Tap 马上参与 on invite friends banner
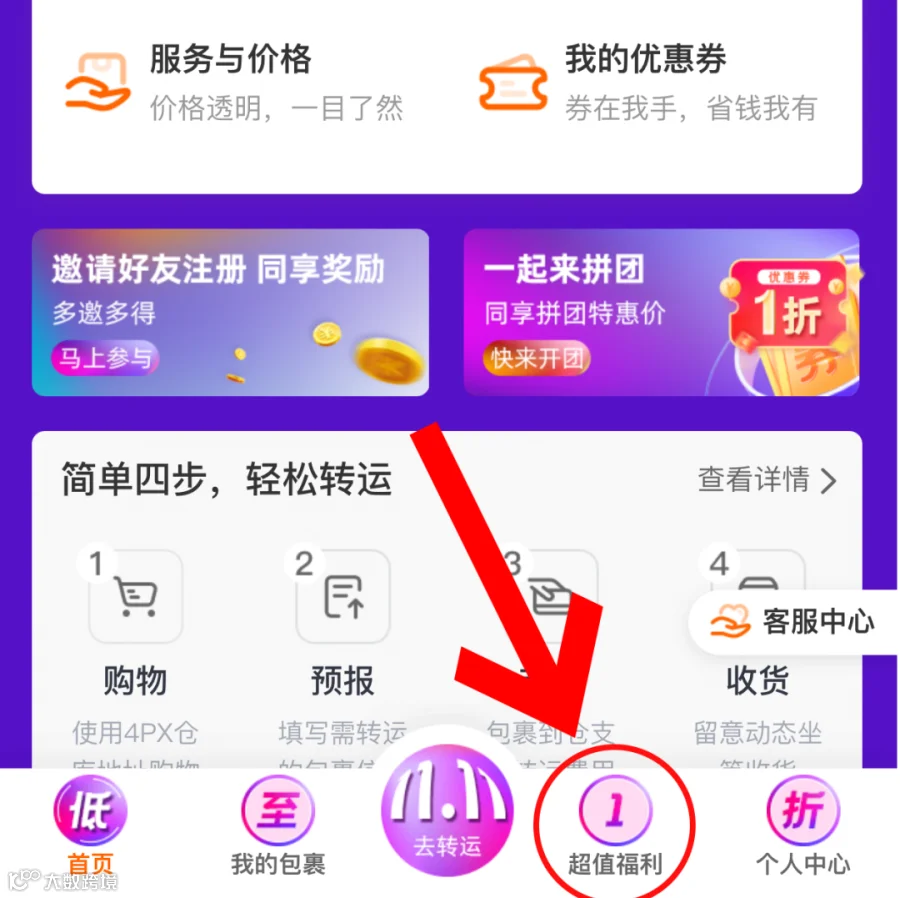 tap(105, 358)
